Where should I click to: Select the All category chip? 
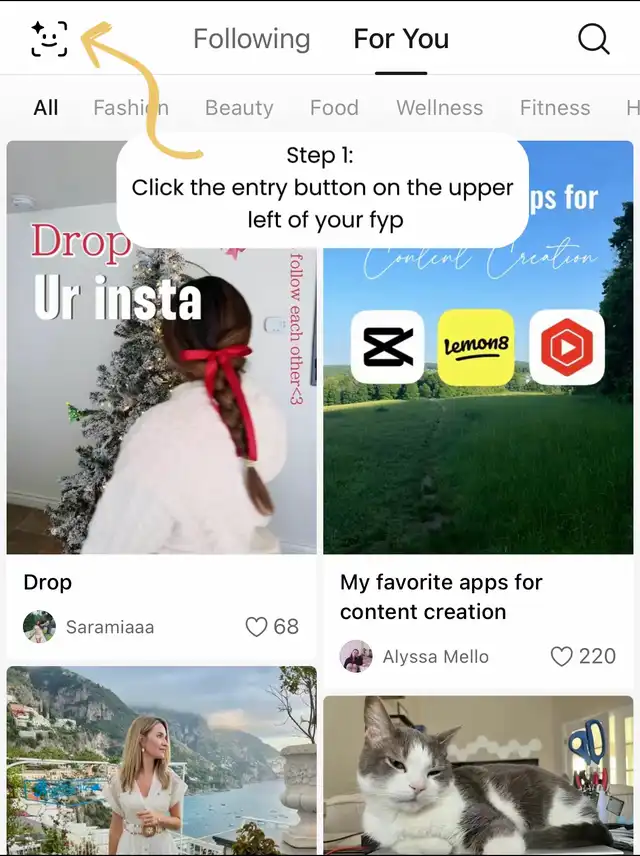(x=46, y=108)
